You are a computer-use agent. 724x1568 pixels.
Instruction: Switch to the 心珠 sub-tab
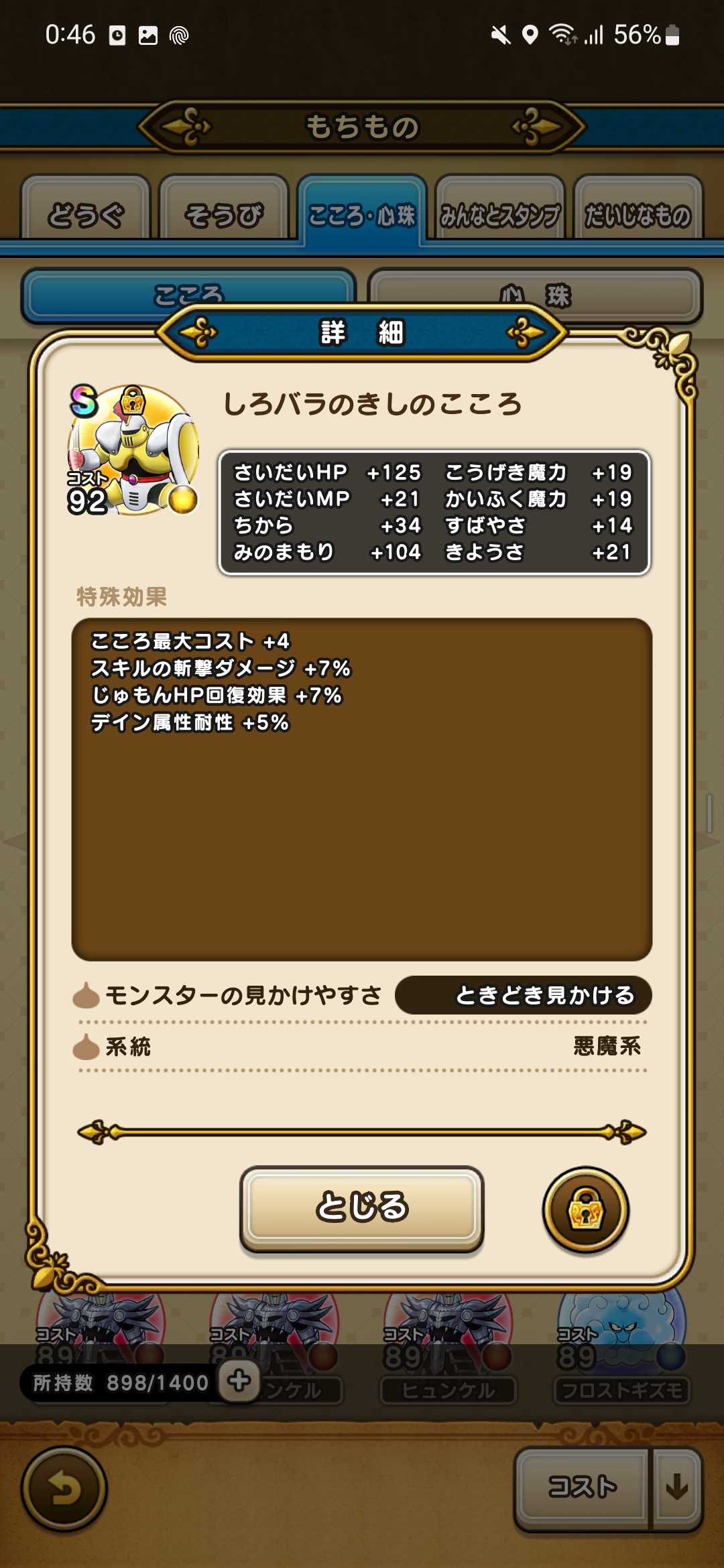[x=535, y=293]
